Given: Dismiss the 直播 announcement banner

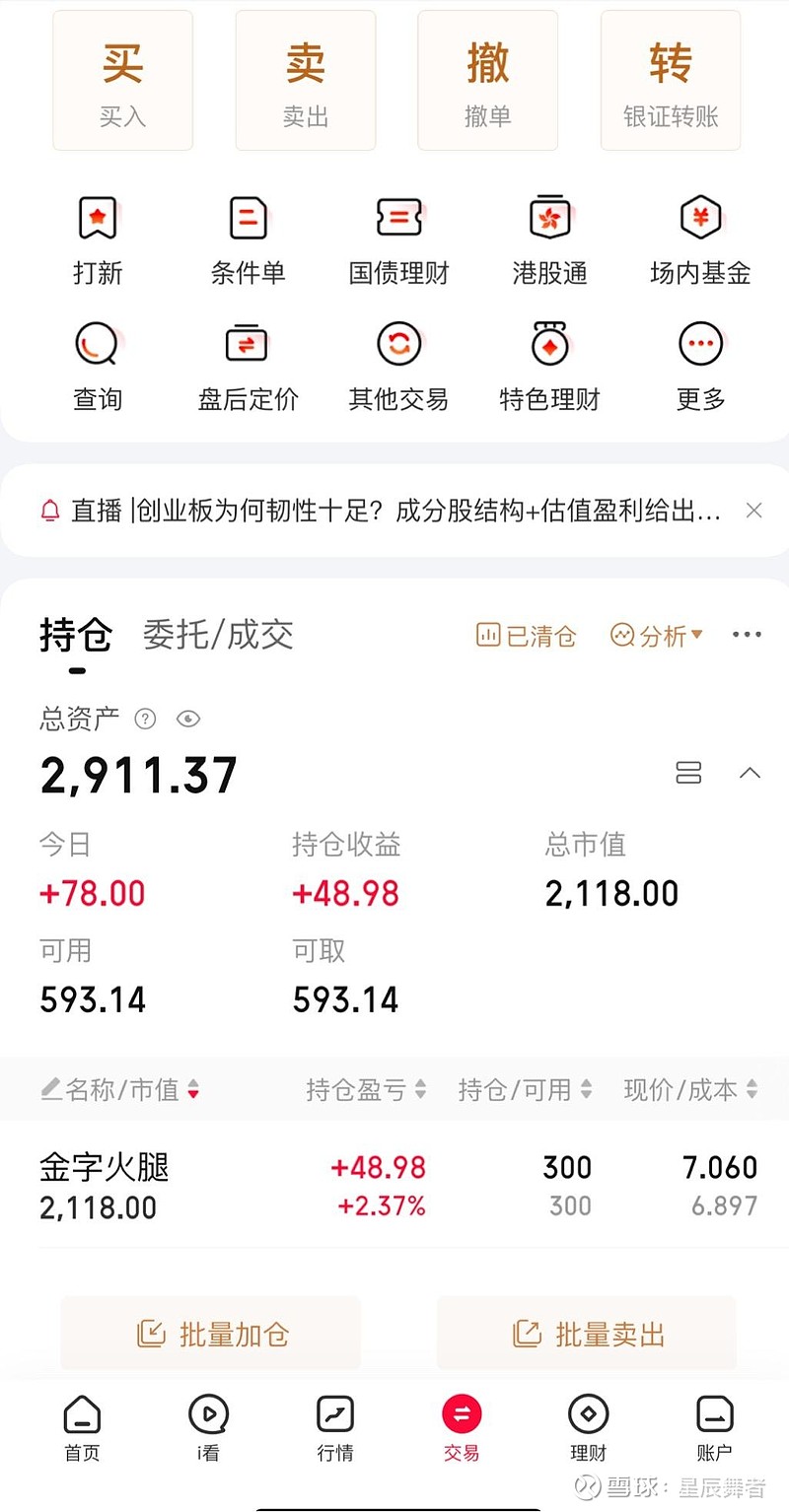Looking at the screenshot, I should click(753, 511).
